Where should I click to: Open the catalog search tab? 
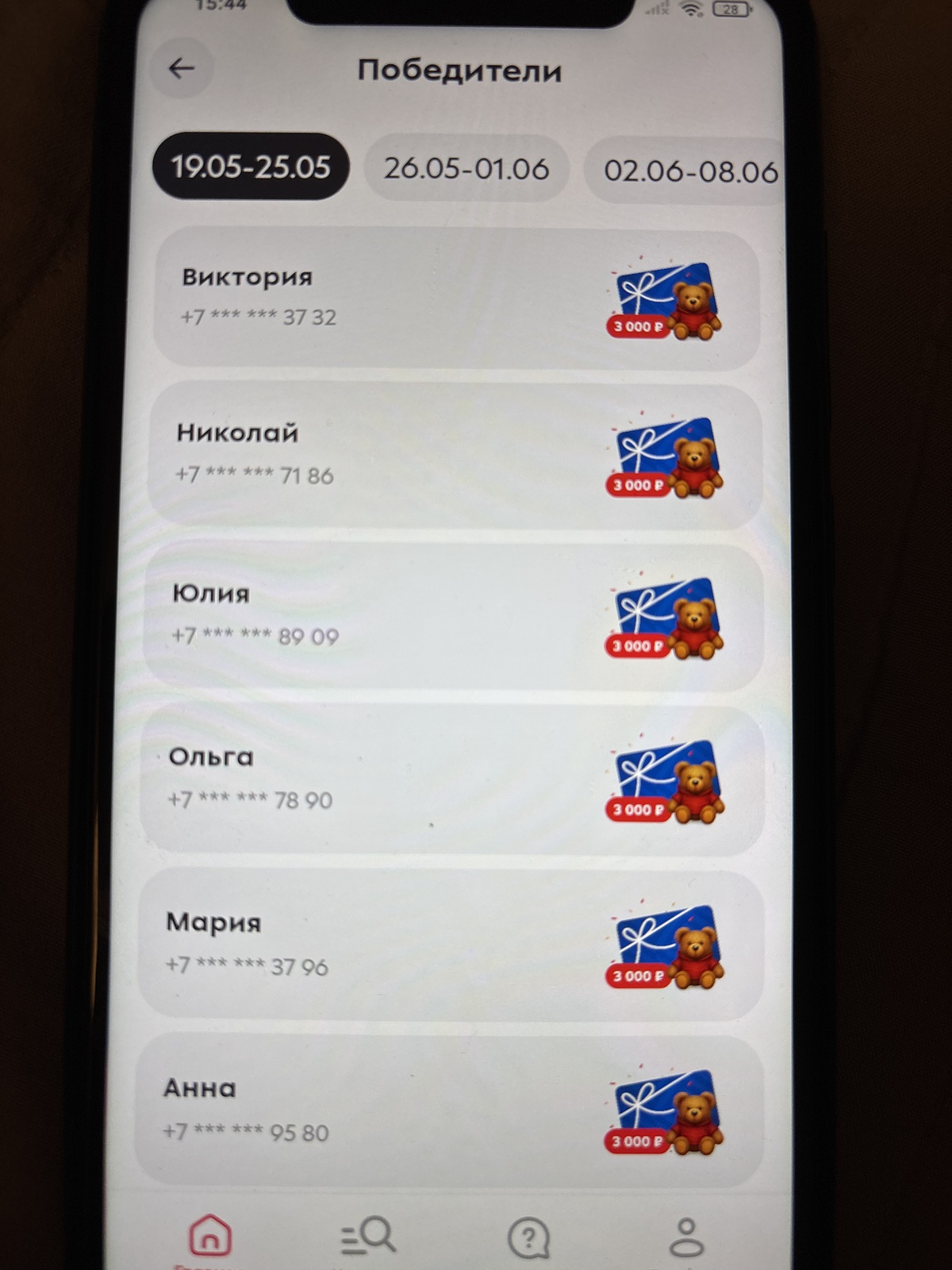pos(367,1237)
